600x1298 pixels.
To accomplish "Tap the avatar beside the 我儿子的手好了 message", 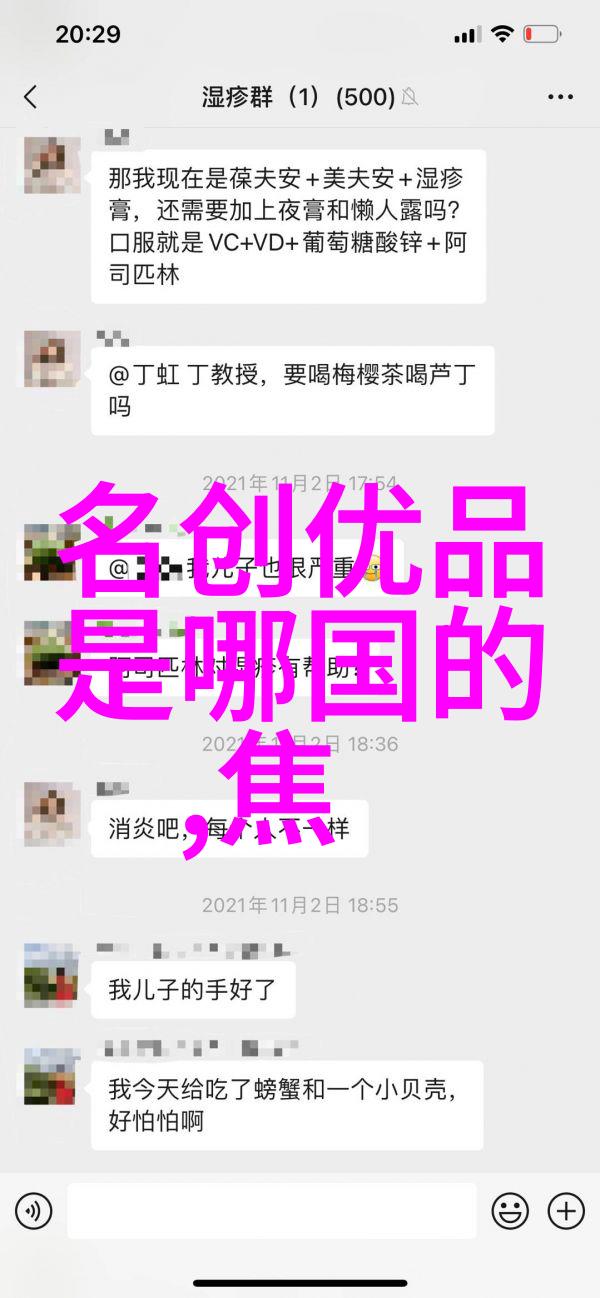I will pyautogui.click(x=51, y=974).
